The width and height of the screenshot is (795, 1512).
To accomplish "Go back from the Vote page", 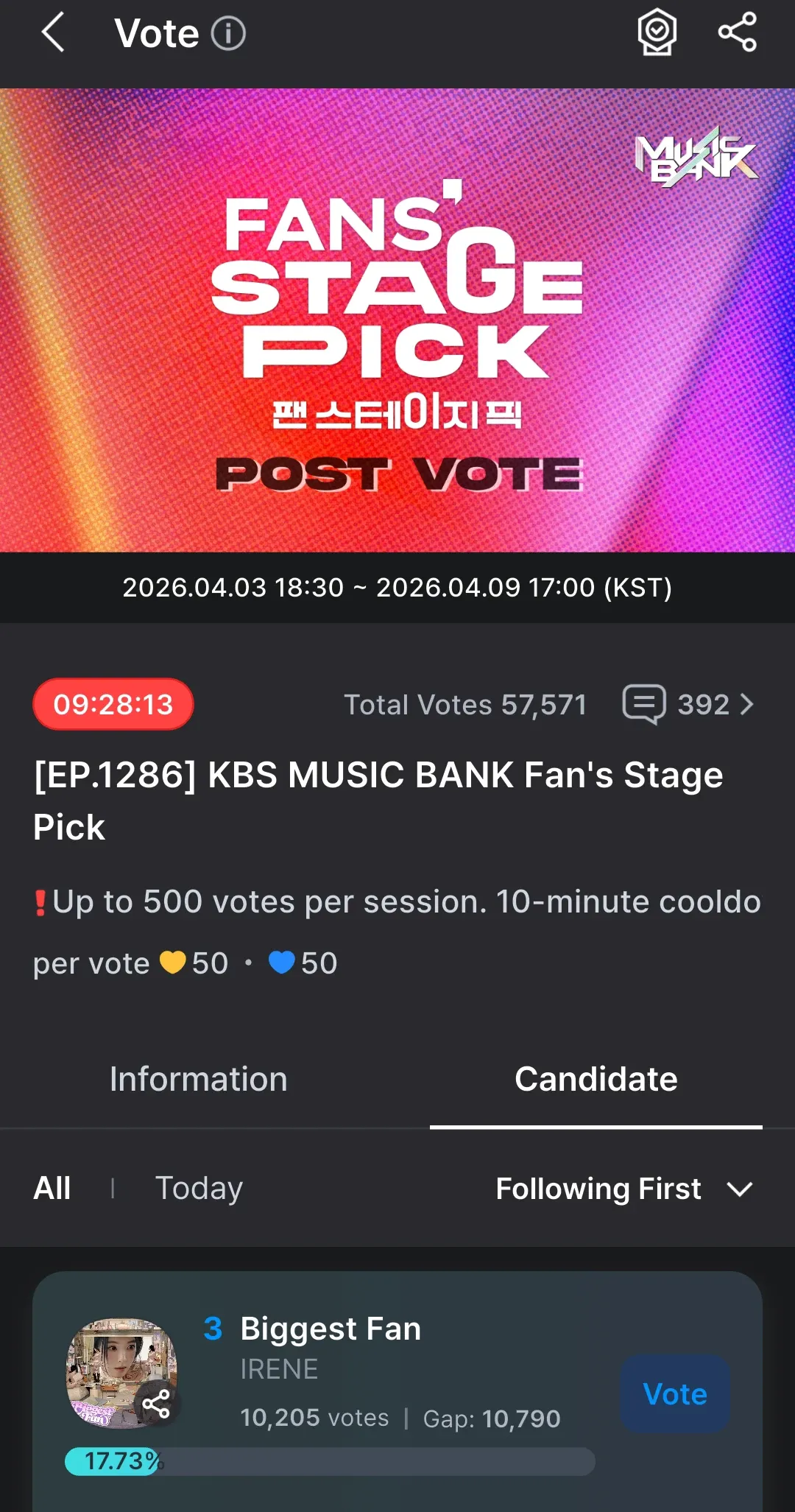I will pyautogui.click(x=53, y=33).
